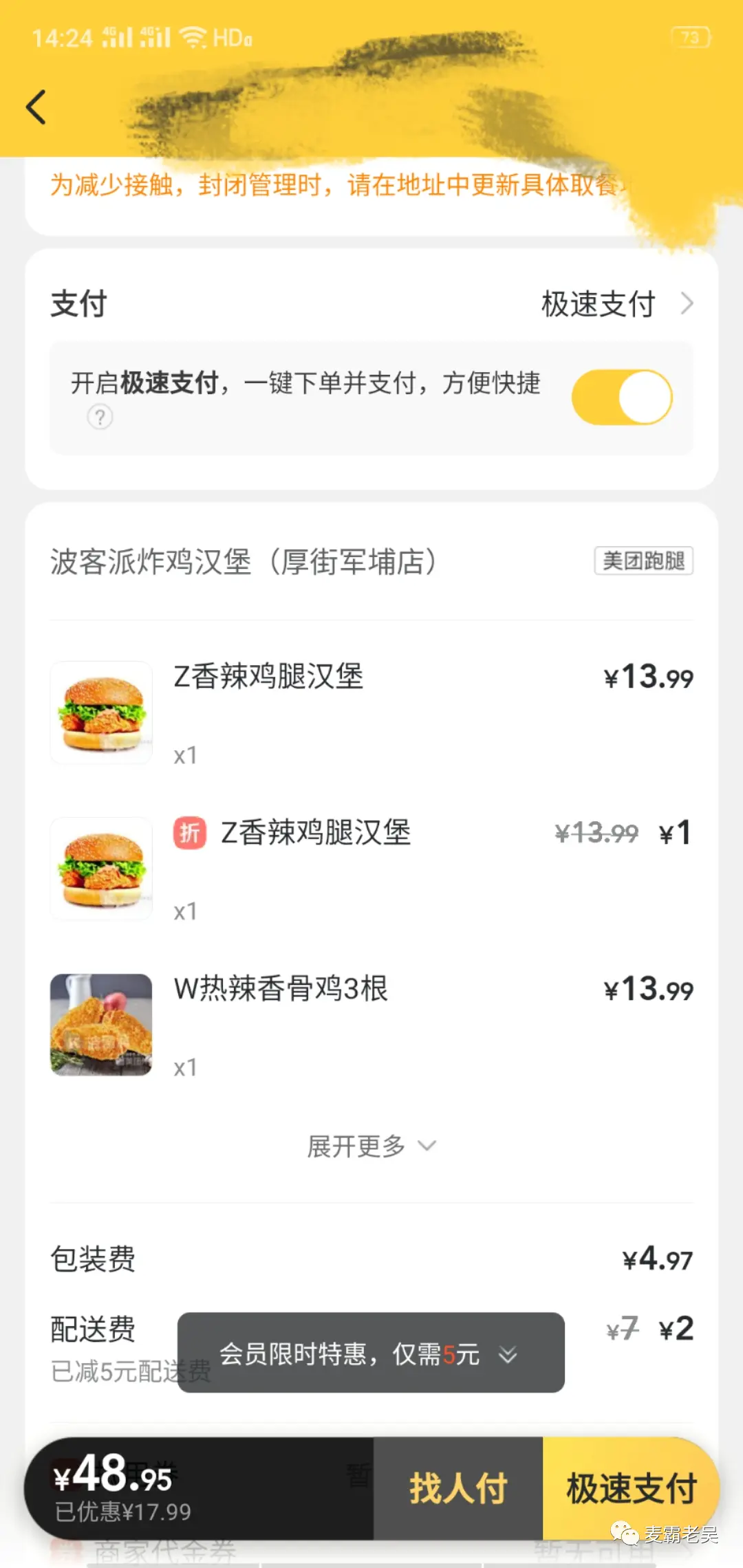Click the 美团跑腿 delivery tag
The height and width of the screenshot is (1568, 743).
[x=643, y=560]
